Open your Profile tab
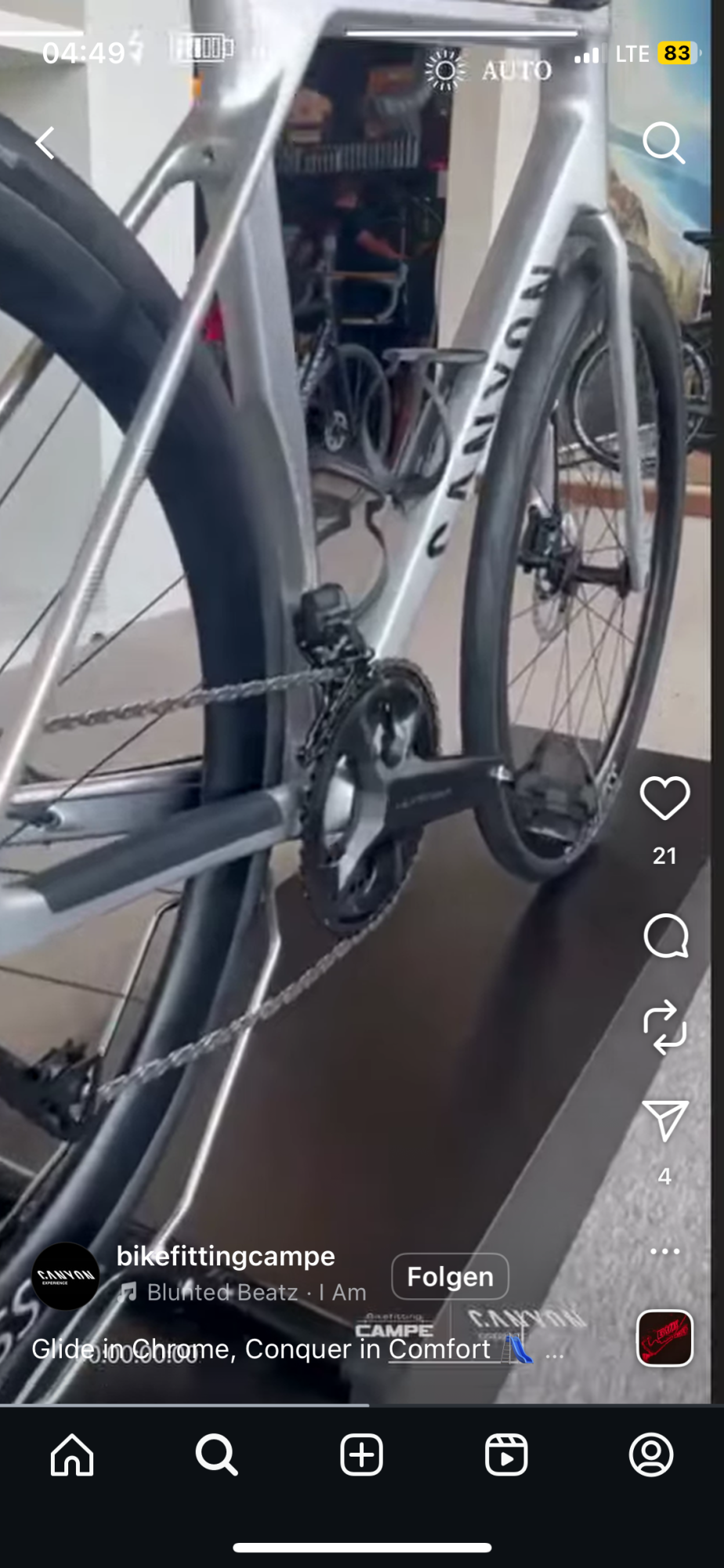Image resolution: width=724 pixels, height=1568 pixels. [651, 1455]
